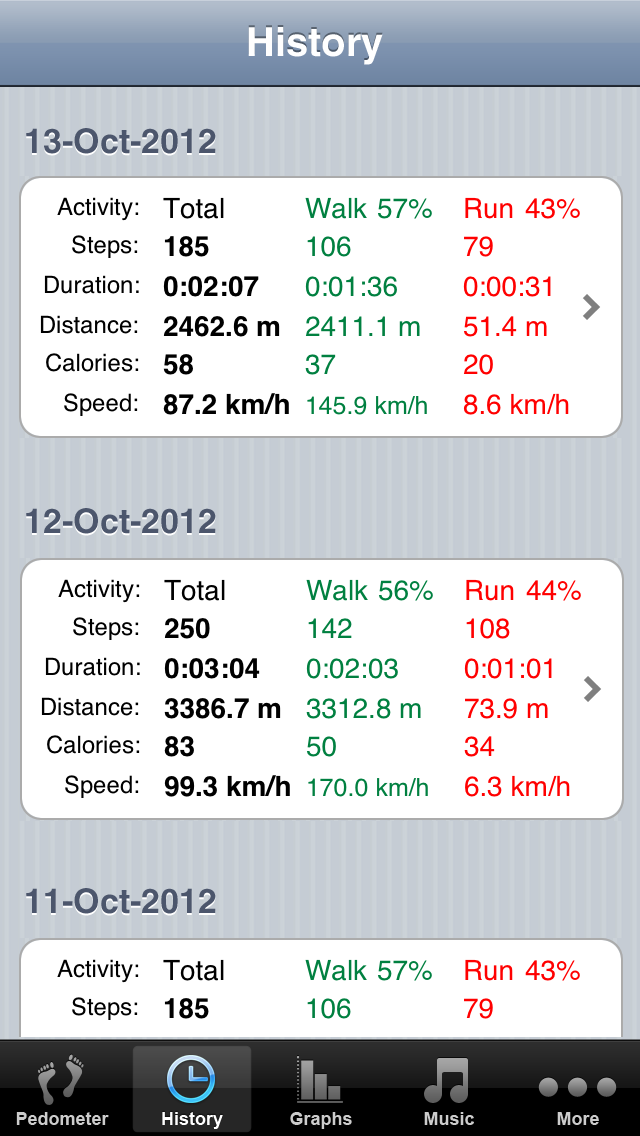This screenshot has height=1136, width=640.
Task: Show the More tab options
Action: pos(578,1089)
